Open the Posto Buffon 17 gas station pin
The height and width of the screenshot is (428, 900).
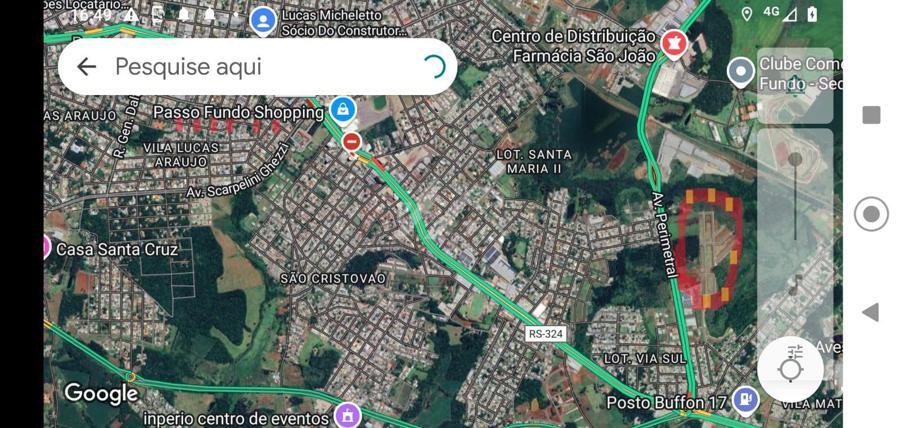tap(744, 399)
